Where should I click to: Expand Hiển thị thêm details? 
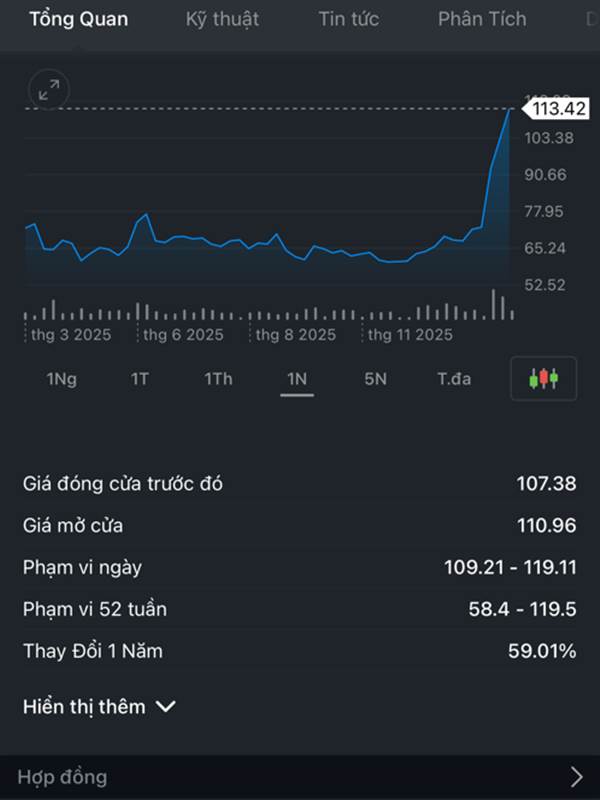coord(99,706)
